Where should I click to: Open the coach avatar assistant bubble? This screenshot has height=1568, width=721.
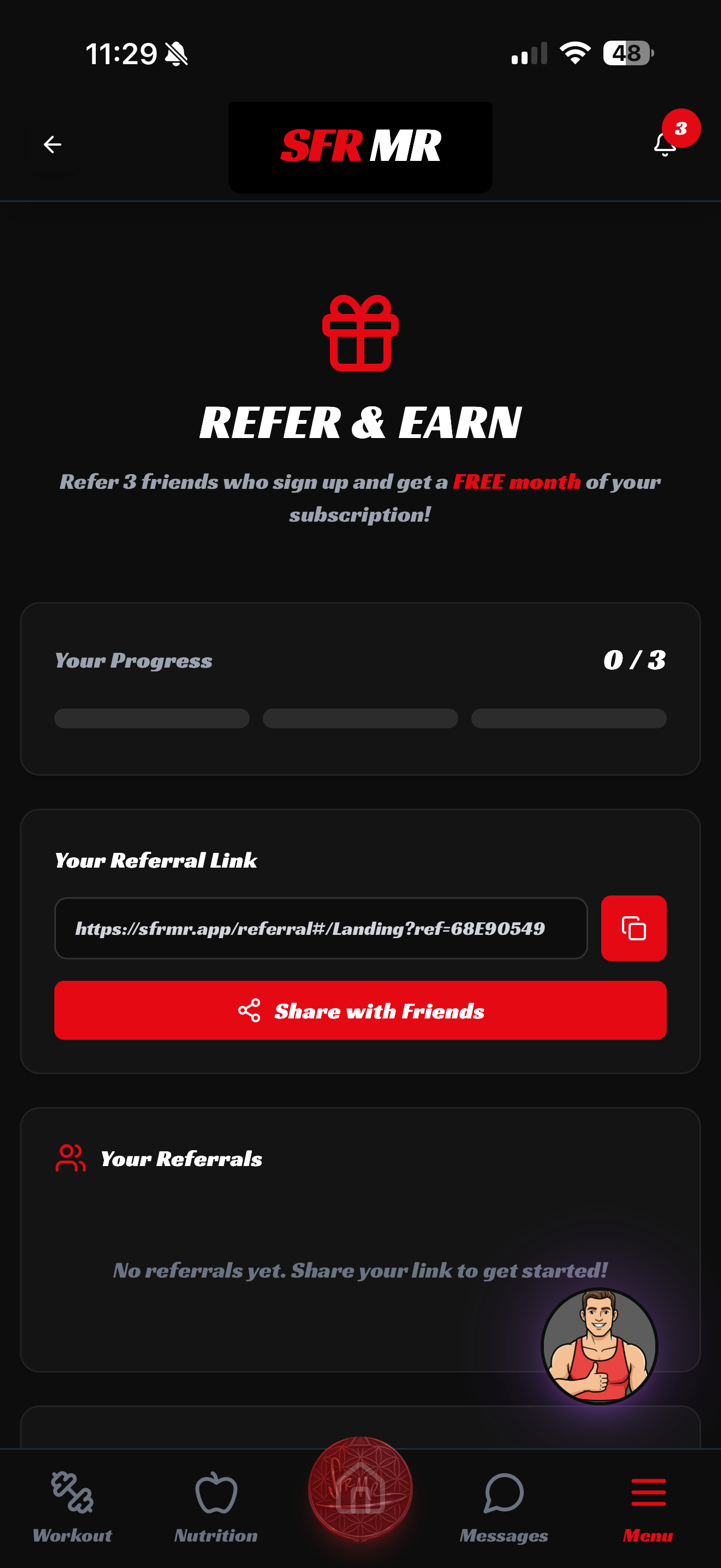[x=599, y=1346]
